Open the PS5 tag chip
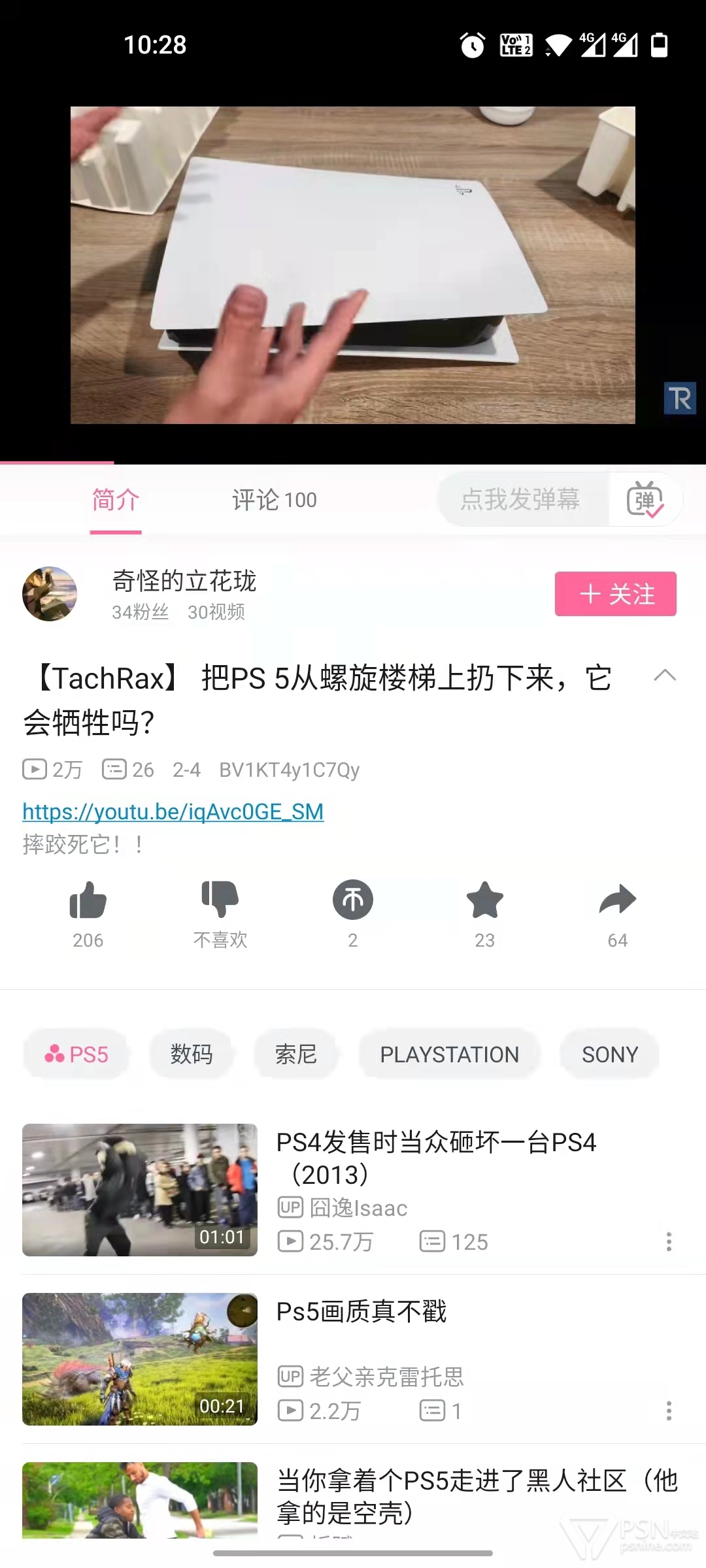Viewport: 706px width, 1568px height. 76,1054
